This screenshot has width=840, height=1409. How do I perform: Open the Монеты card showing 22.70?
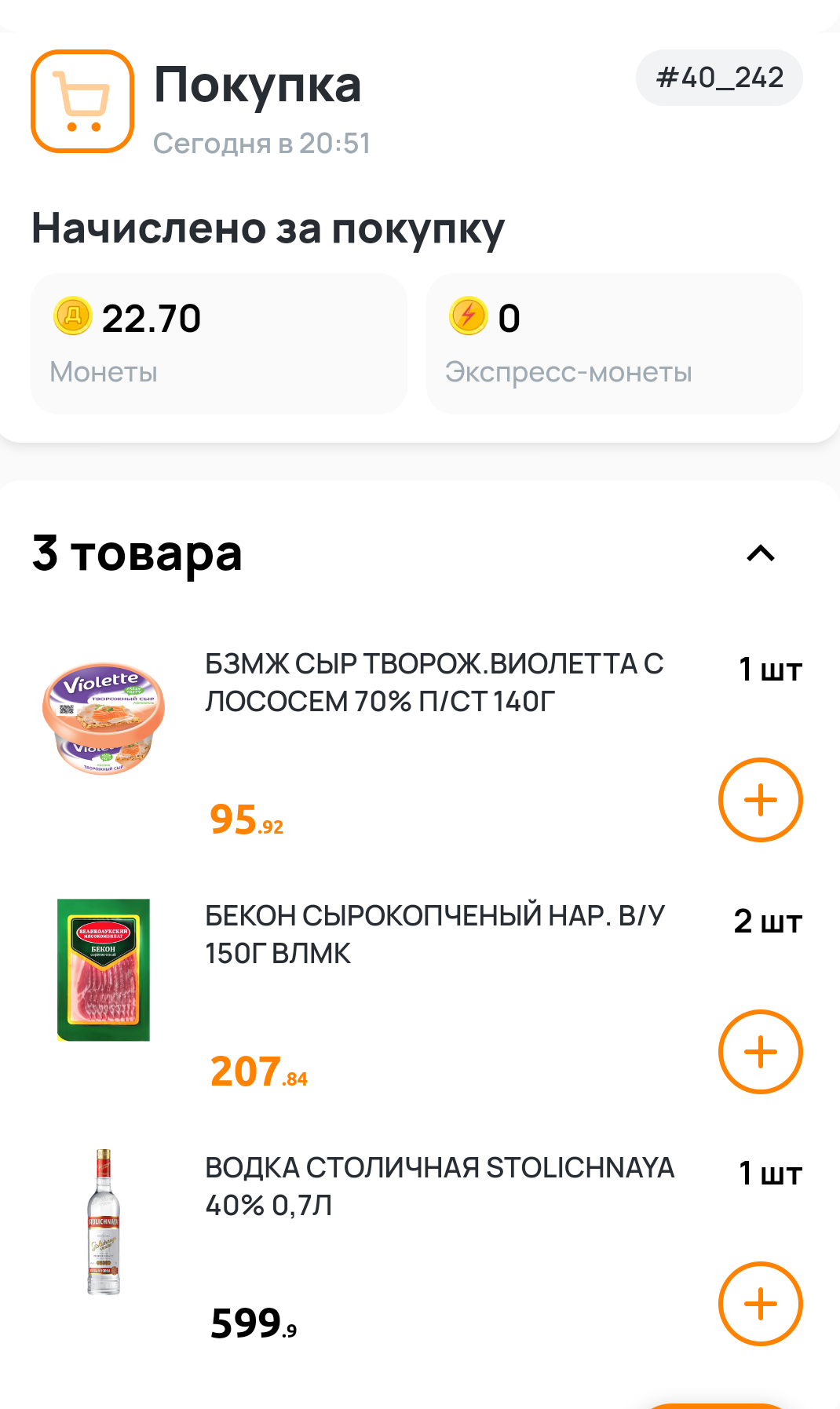[218, 344]
